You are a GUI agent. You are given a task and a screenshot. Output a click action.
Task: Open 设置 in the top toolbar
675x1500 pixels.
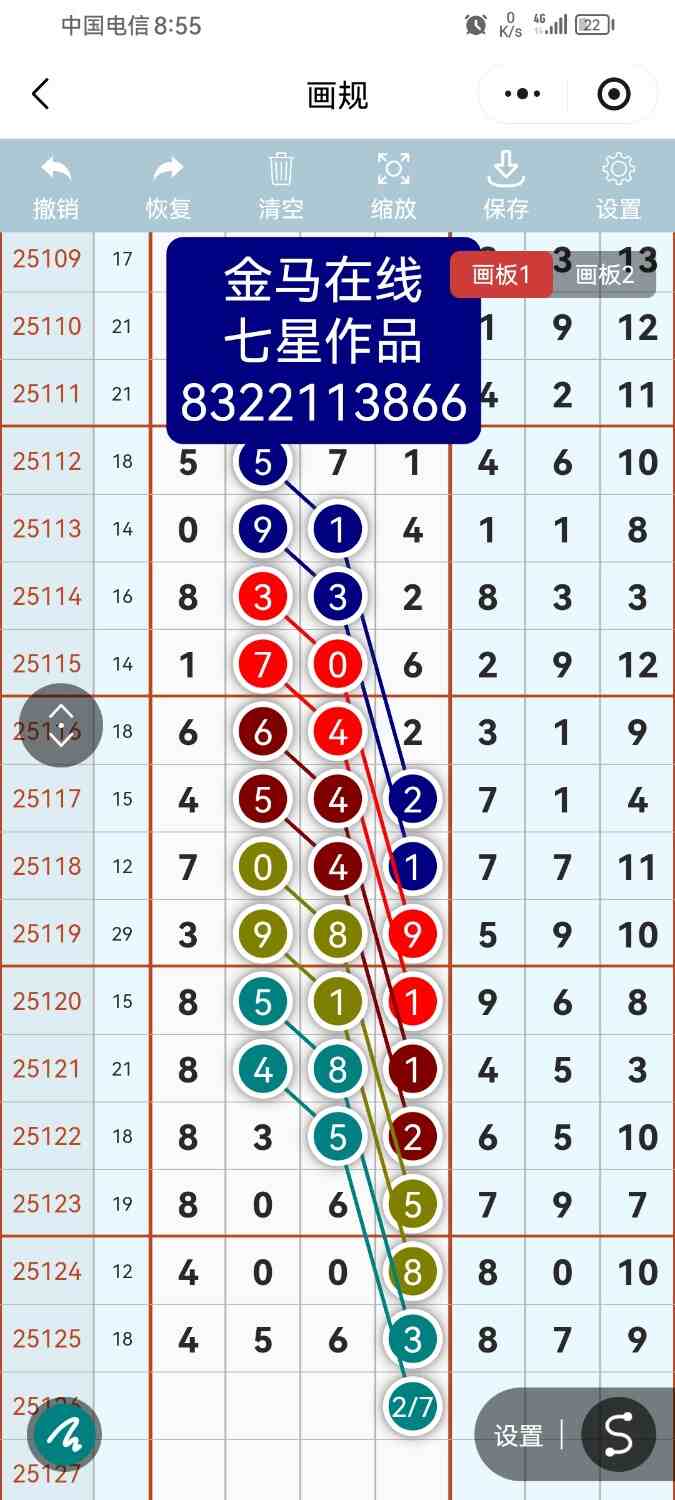(618, 187)
